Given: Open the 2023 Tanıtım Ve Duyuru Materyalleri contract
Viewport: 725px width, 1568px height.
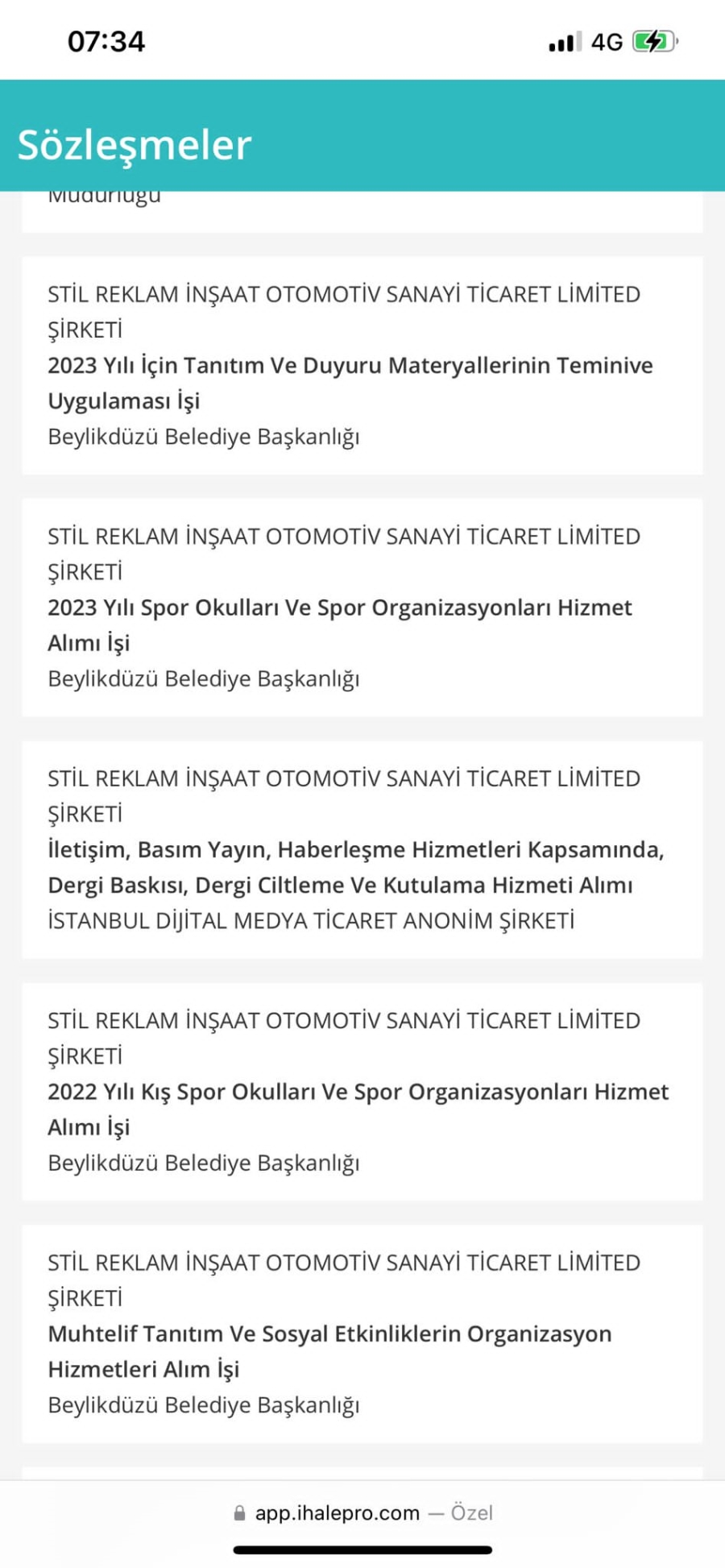Looking at the screenshot, I should point(362,366).
